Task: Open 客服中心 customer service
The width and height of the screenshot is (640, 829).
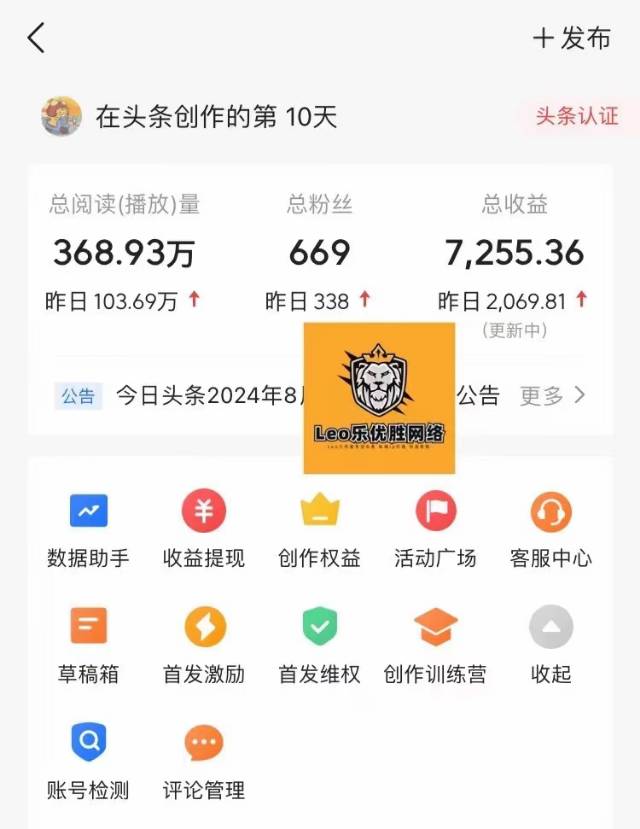Action: [x=551, y=529]
